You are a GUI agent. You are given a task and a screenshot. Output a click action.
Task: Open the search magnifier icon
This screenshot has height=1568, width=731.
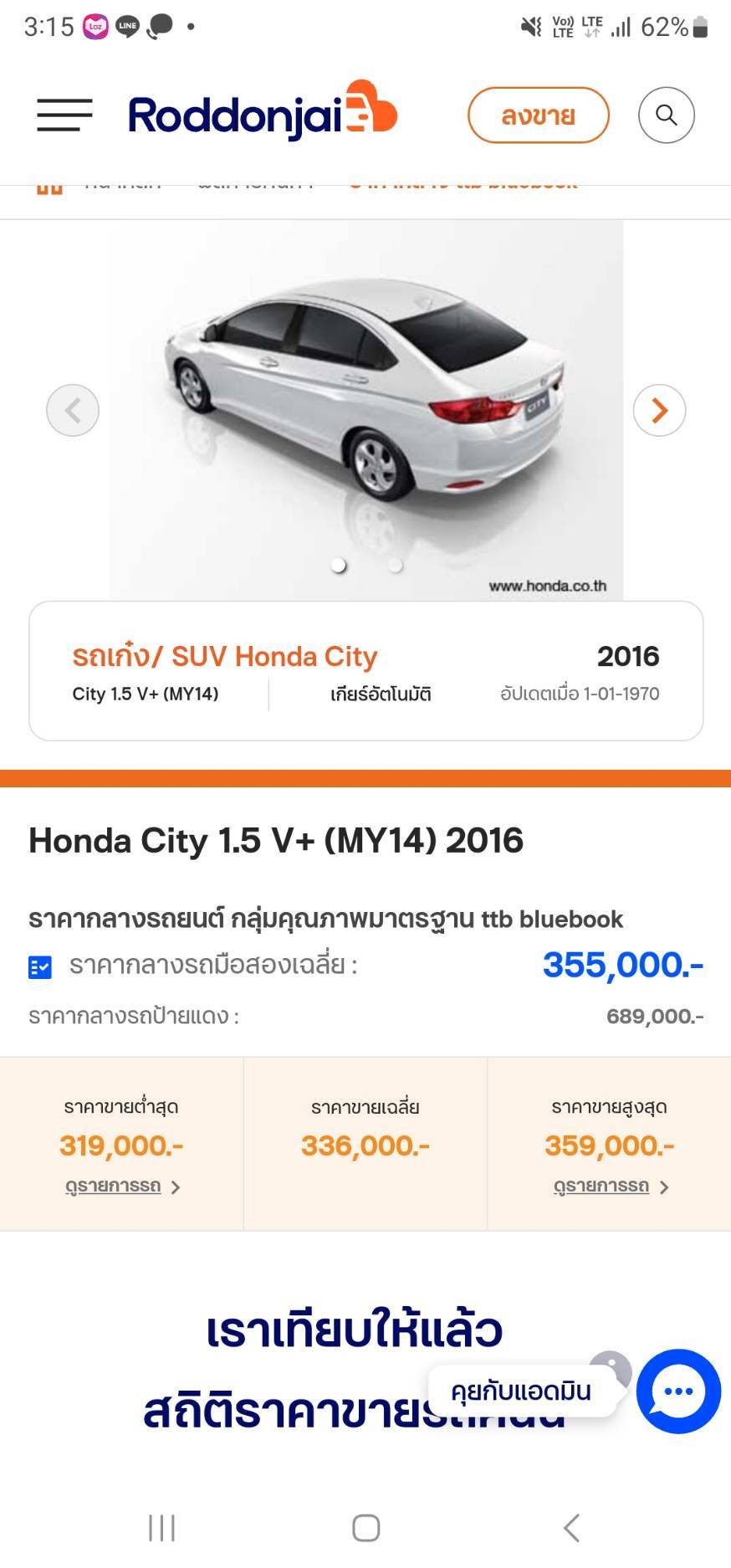click(667, 115)
